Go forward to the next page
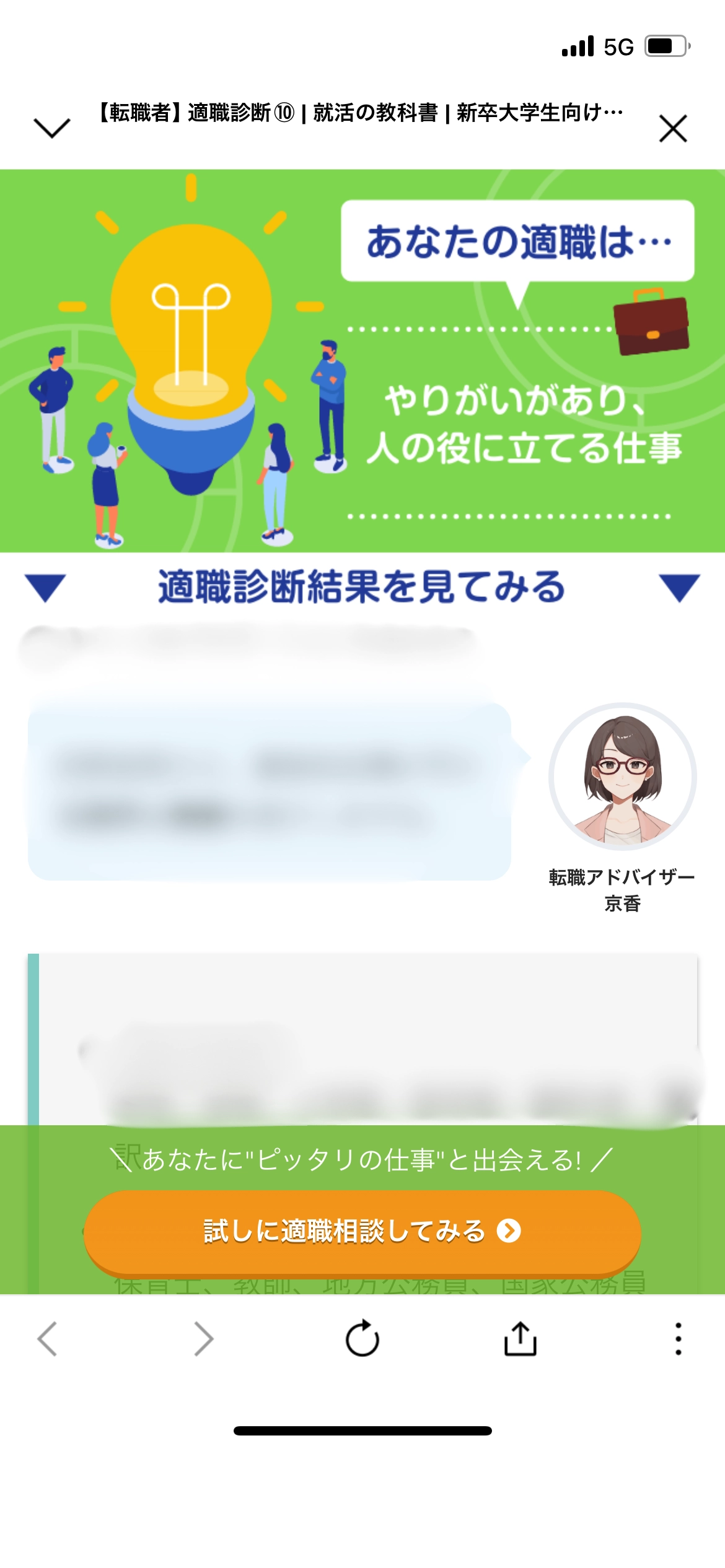The height and width of the screenshot is (1568, 725). tap(204, 1339)
